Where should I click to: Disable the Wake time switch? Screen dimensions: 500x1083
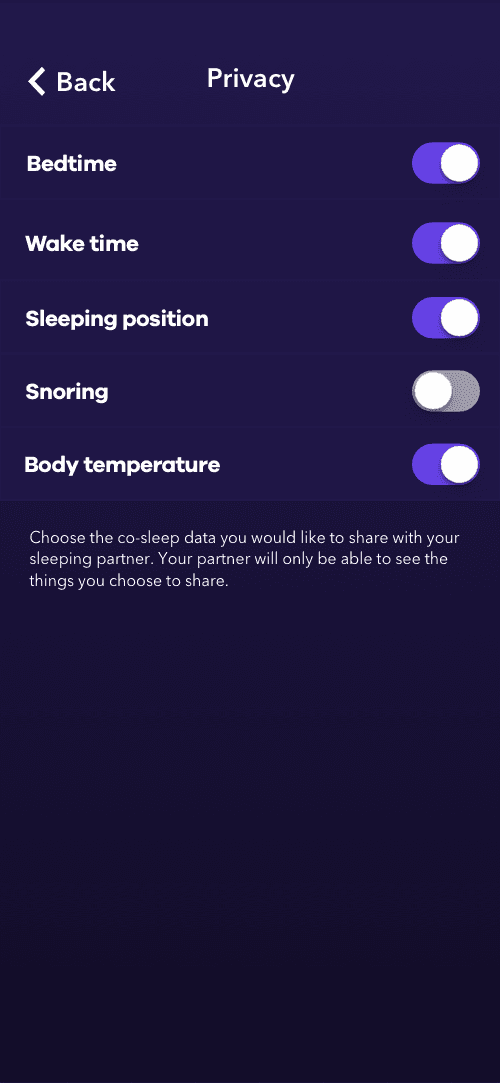(445, 243)
